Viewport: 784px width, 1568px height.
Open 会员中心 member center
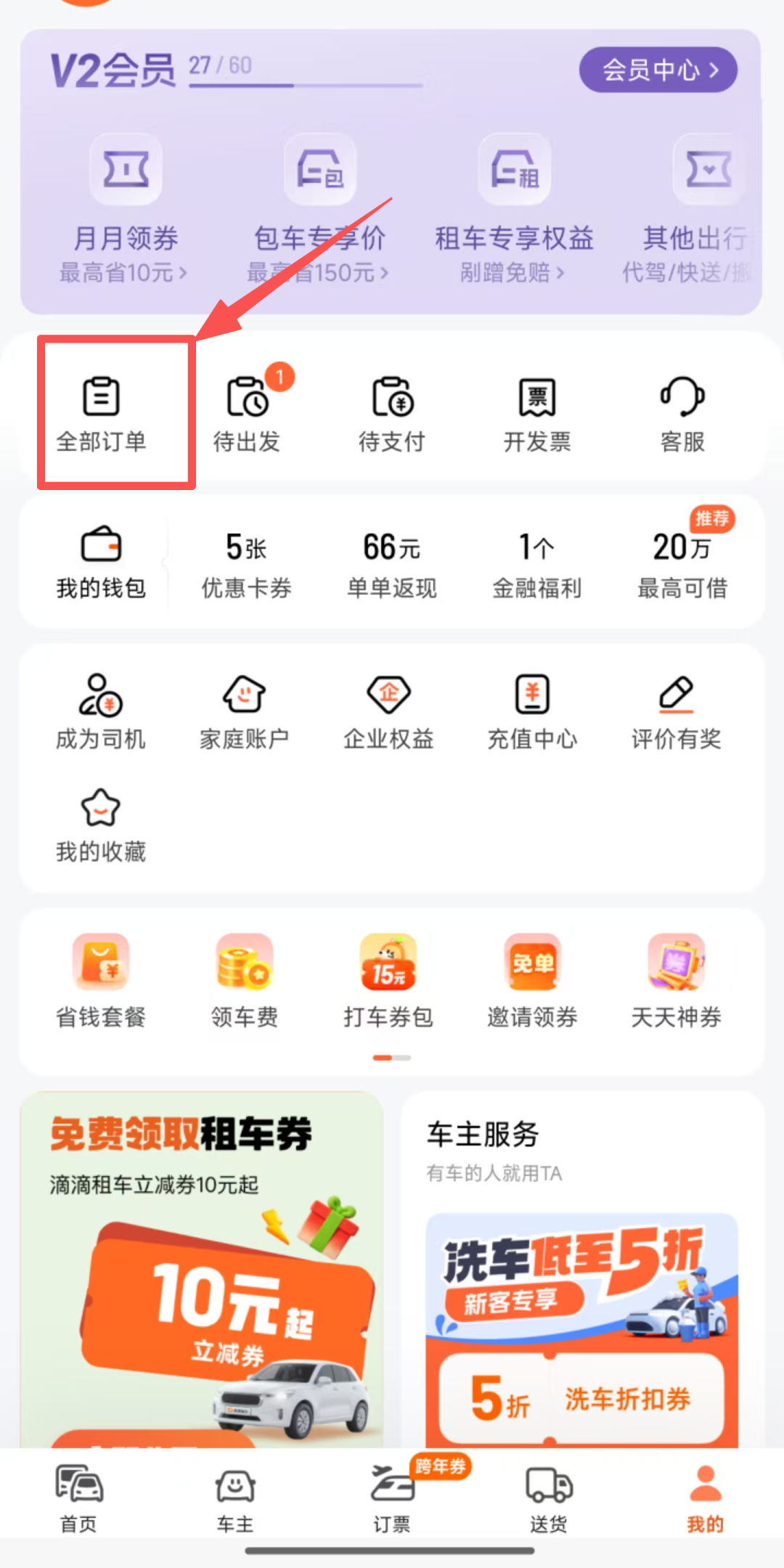click(658, 70)
